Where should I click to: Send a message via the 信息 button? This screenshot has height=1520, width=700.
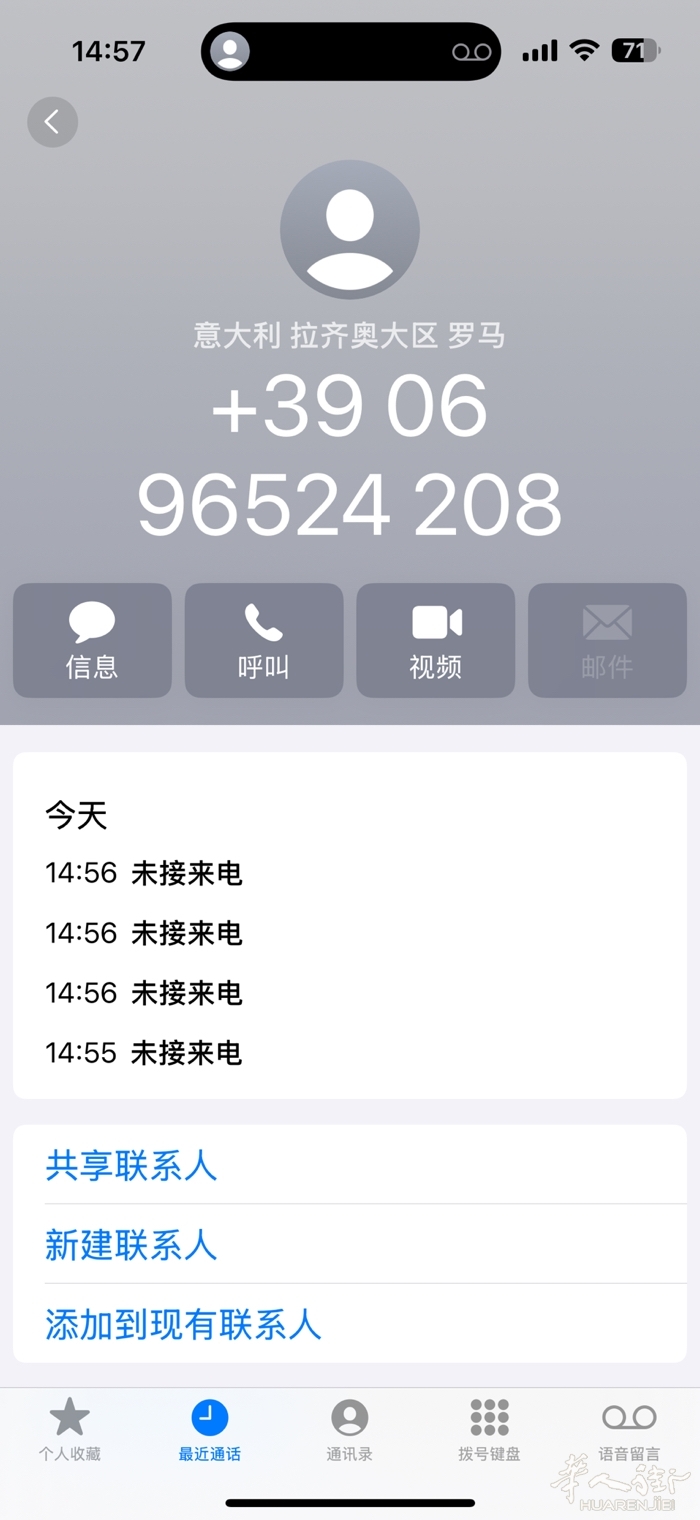92,640
